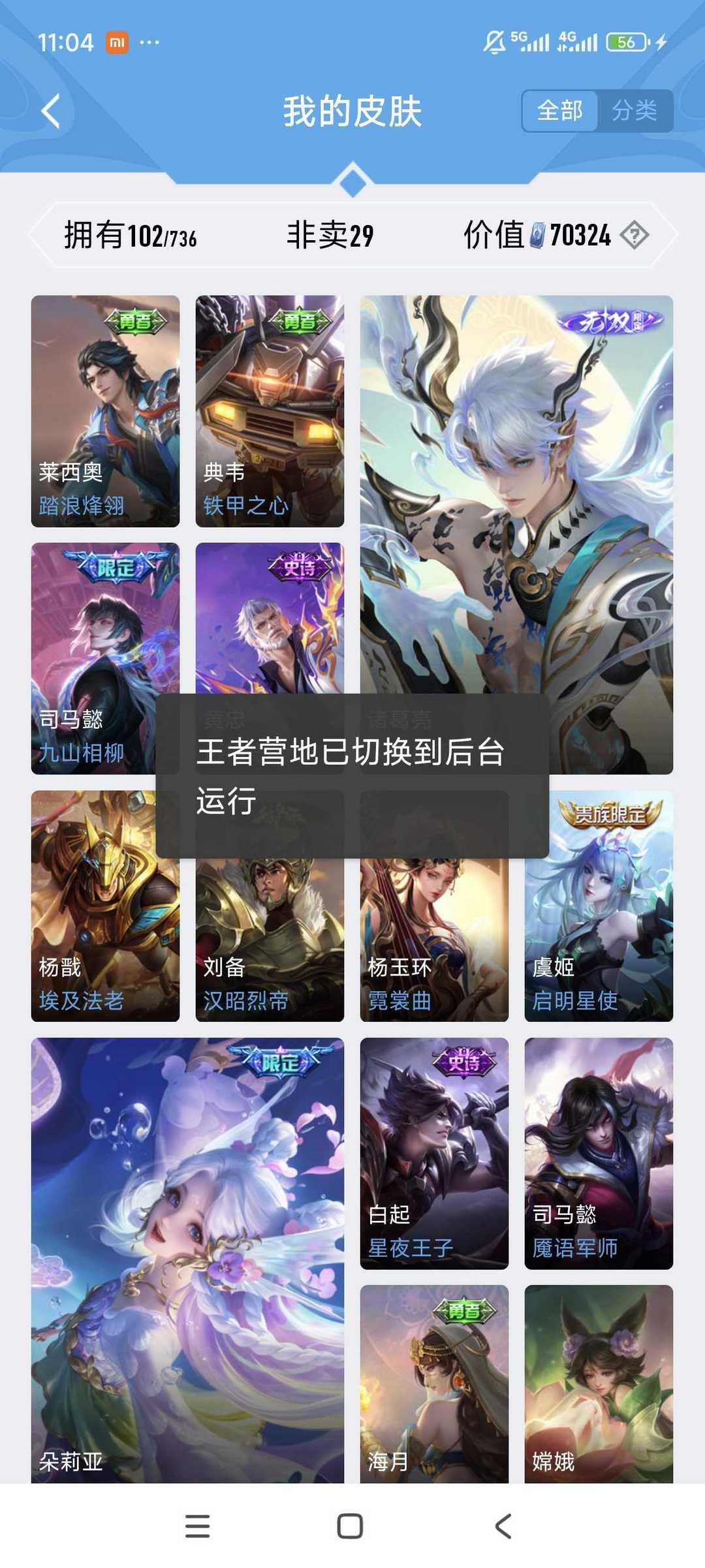Open the 海月 skin card
Screen dimensions: 705x1568
click(434, 1383)
